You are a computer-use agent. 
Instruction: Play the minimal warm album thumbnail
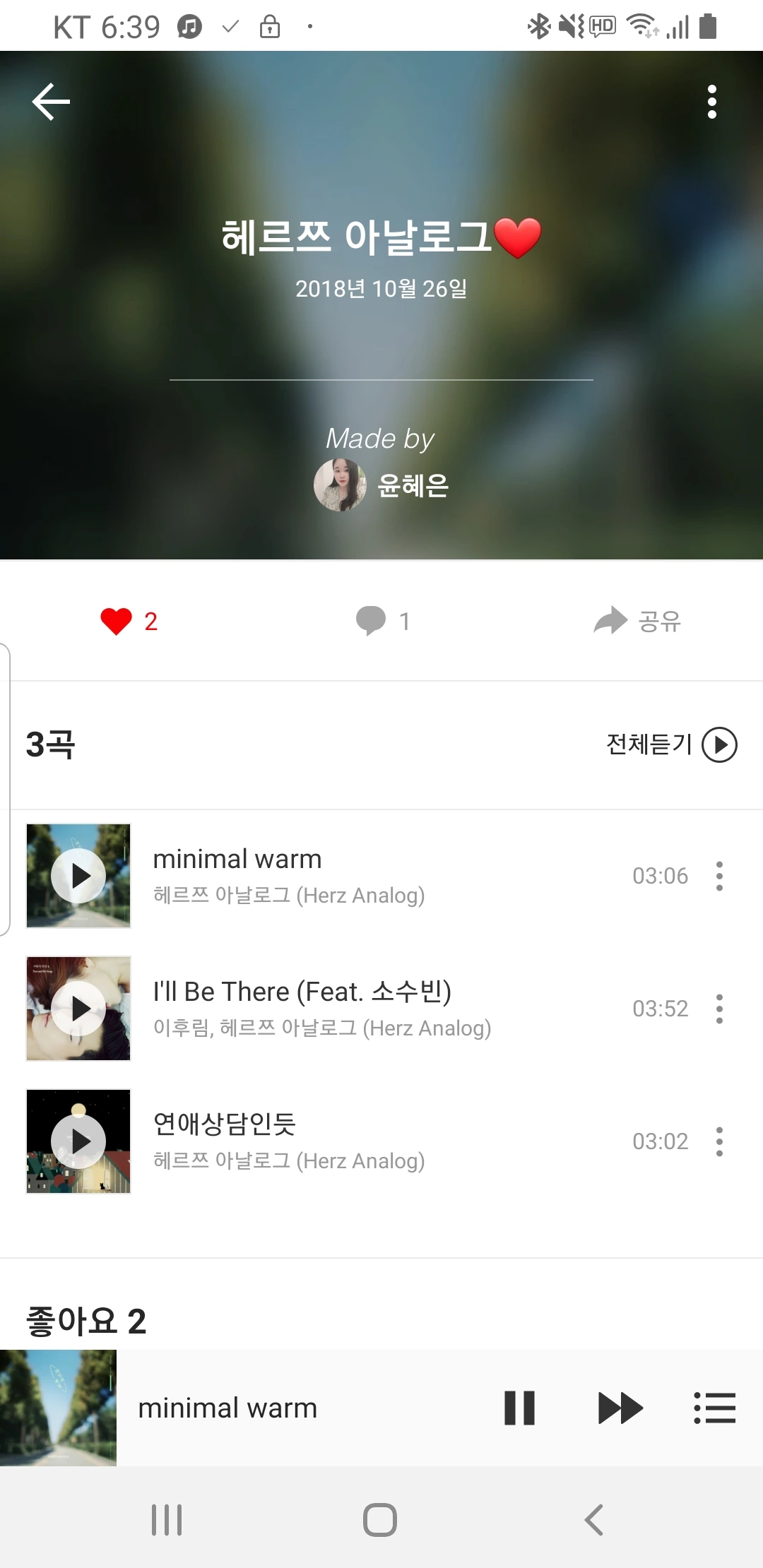(x=78, y=876)
